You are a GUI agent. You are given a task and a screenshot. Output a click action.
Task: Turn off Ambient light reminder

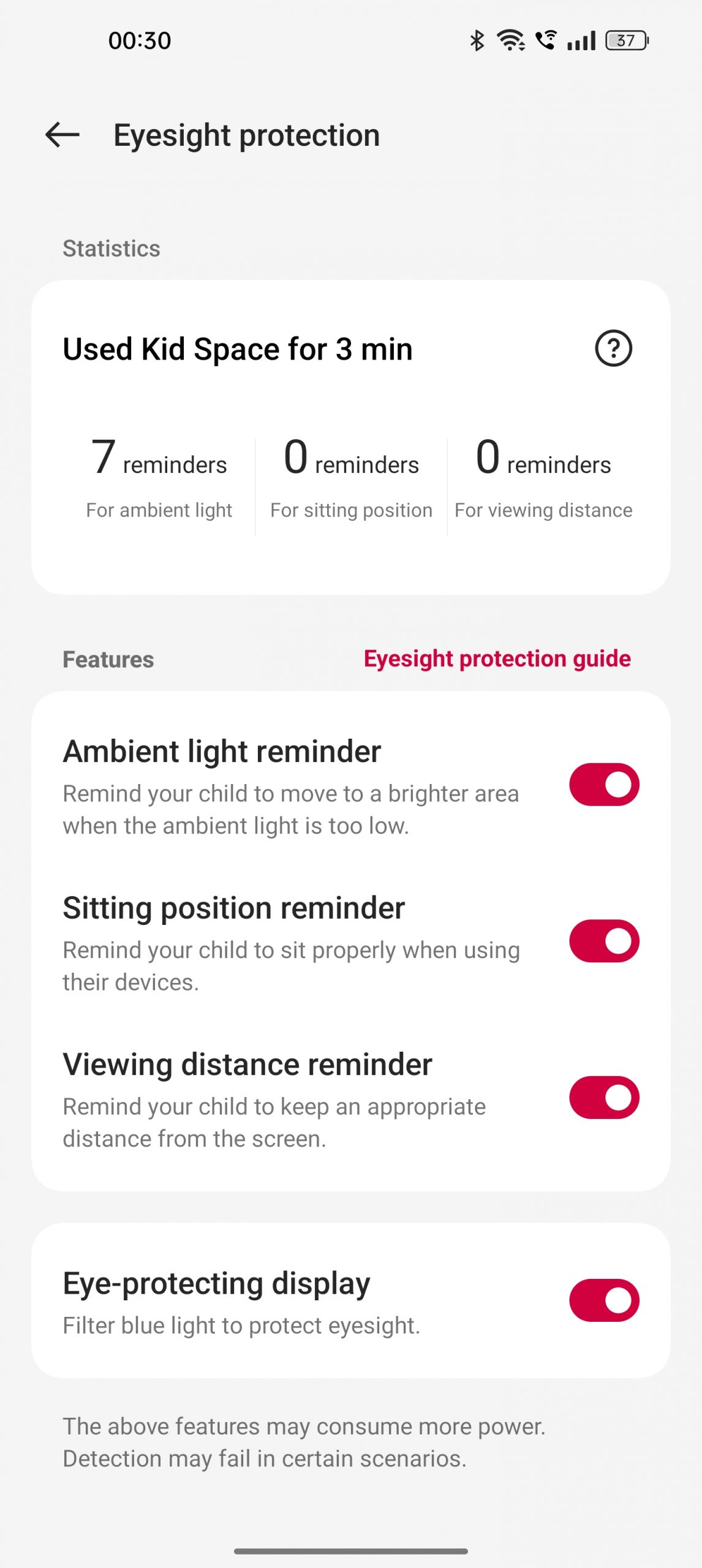pyautogui.click(x=604, y=785)
